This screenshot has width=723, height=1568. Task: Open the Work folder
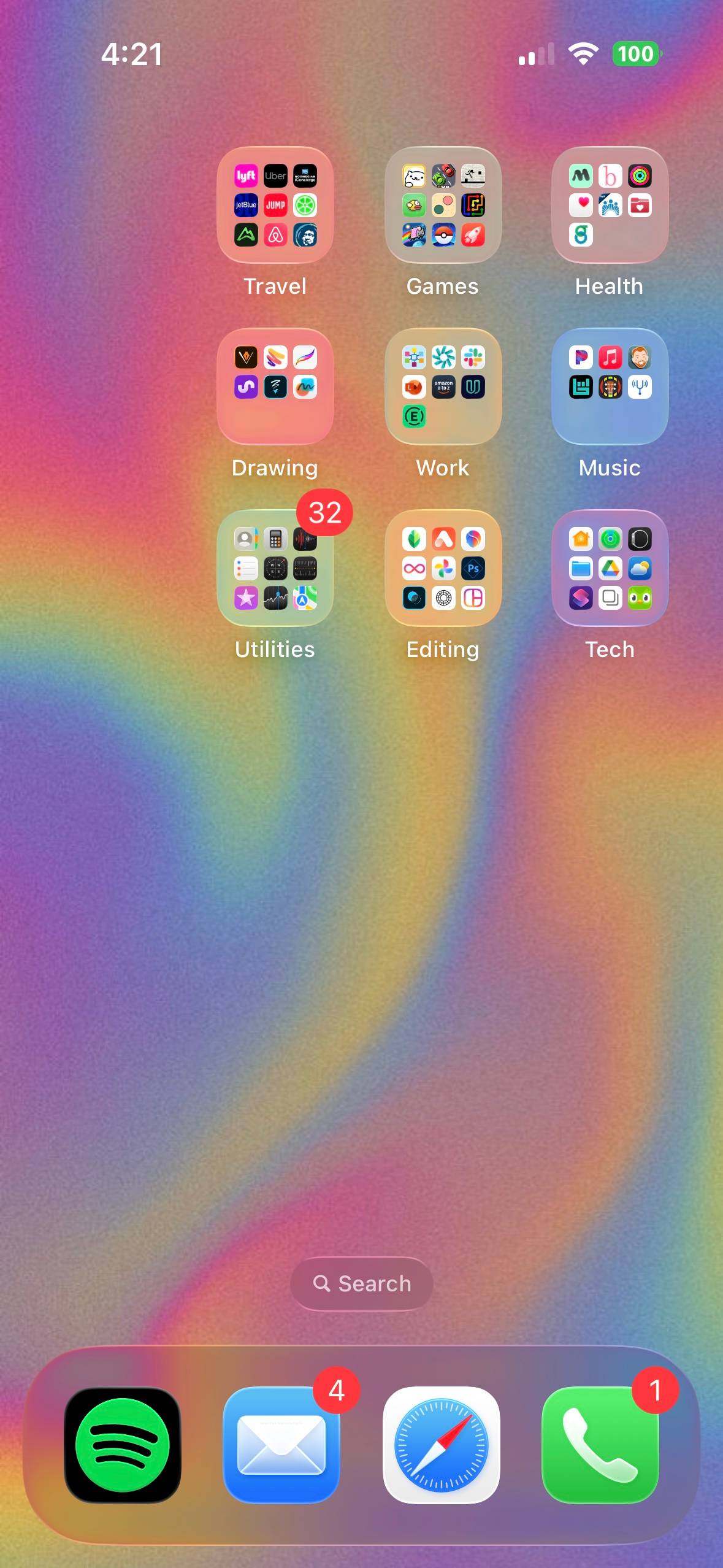[443, 386]
